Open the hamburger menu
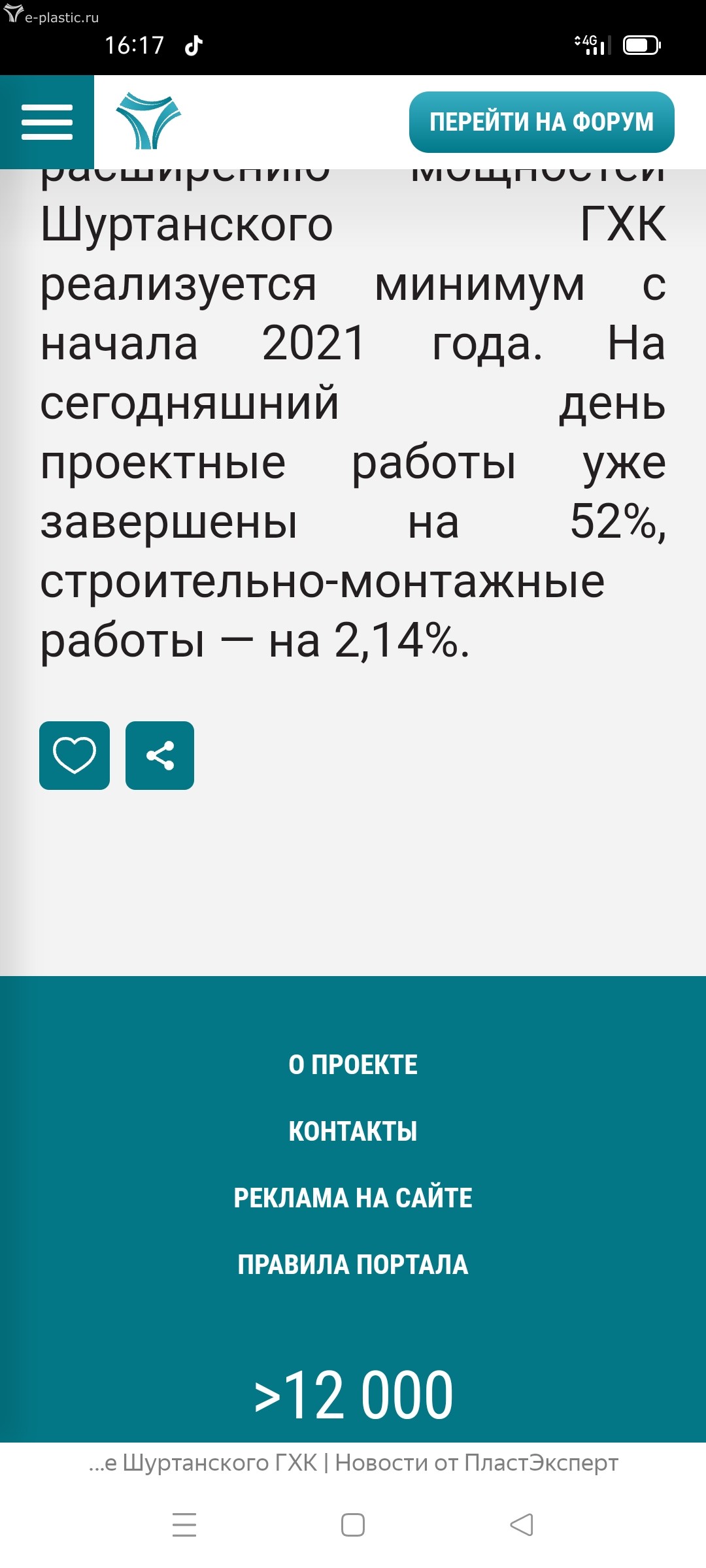This screenshot has height=1568, width=706. [x=47, y=122]
